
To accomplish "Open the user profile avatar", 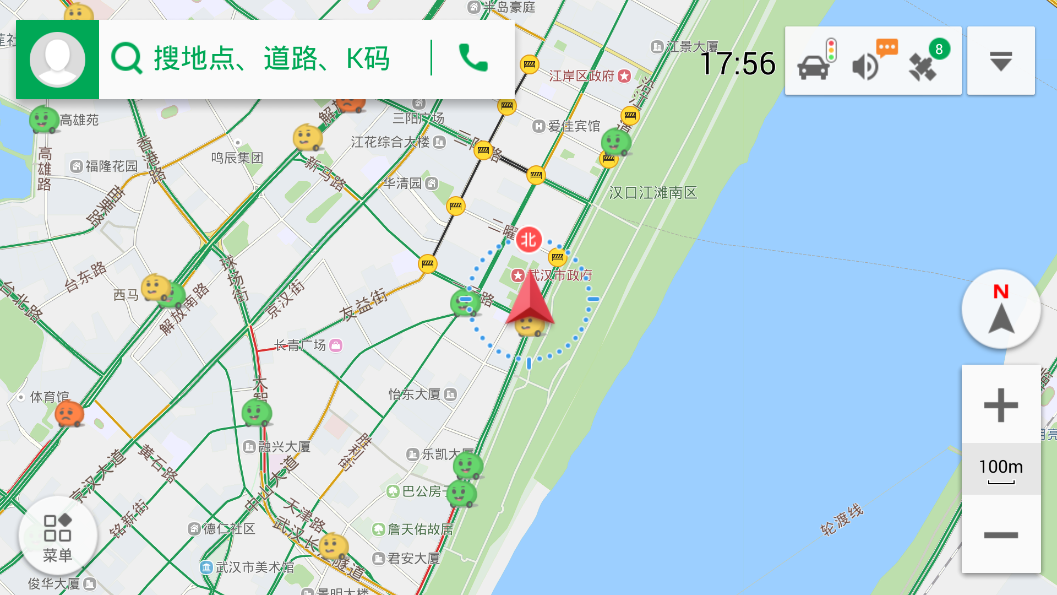I will (x=57, y=60).
